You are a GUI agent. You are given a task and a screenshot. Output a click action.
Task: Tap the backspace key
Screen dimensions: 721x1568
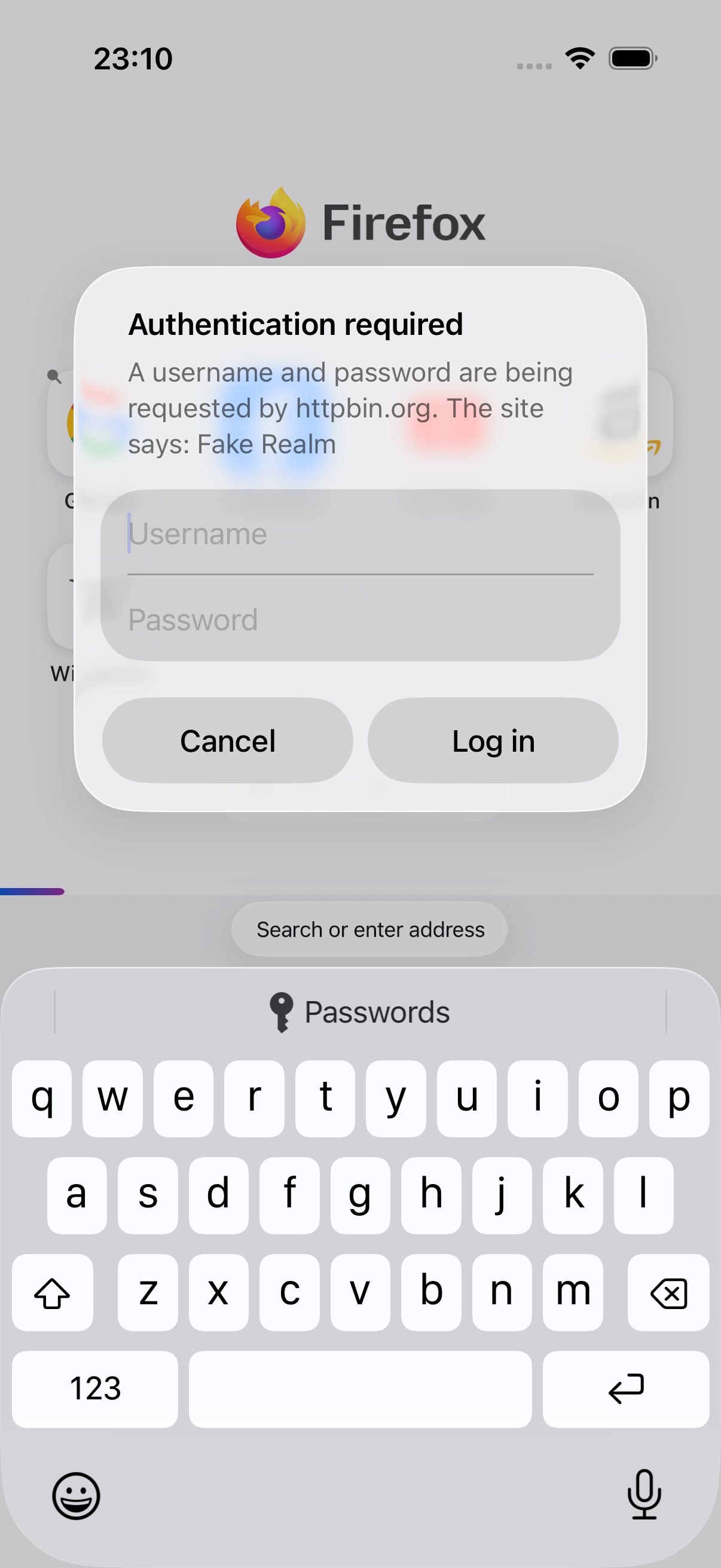pyautogui.click(x=668, y=1292)
